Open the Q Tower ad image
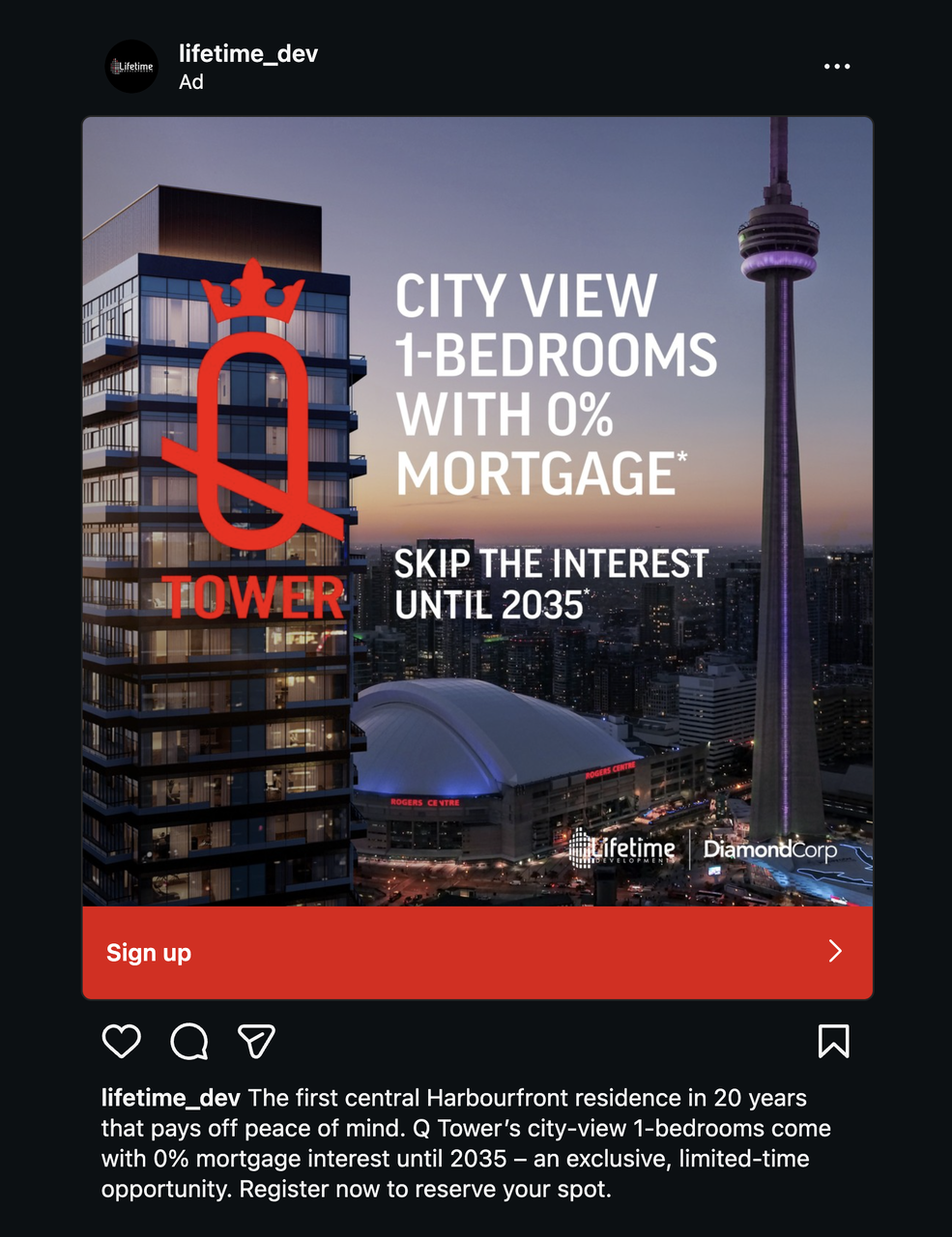 pyautogui.click(x=477, y=511)
